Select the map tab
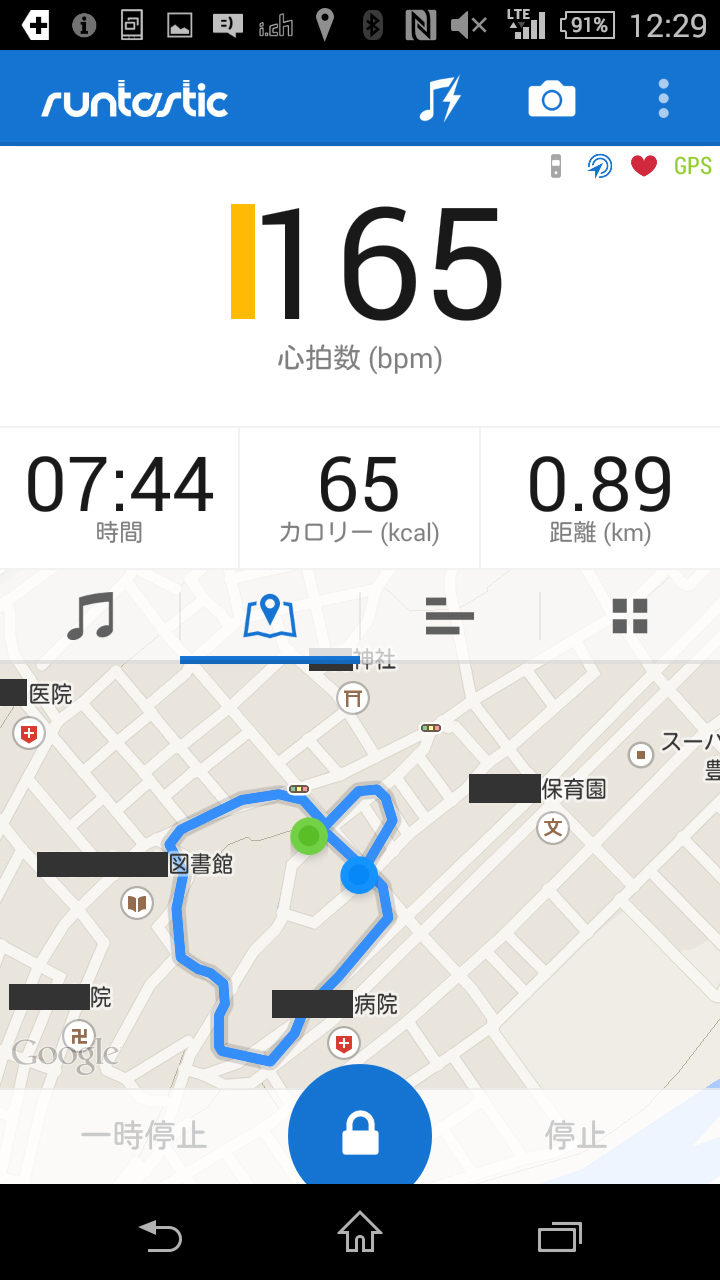Image resolution: width=720 pixels, height=1280 pixels. coord(270,616)
